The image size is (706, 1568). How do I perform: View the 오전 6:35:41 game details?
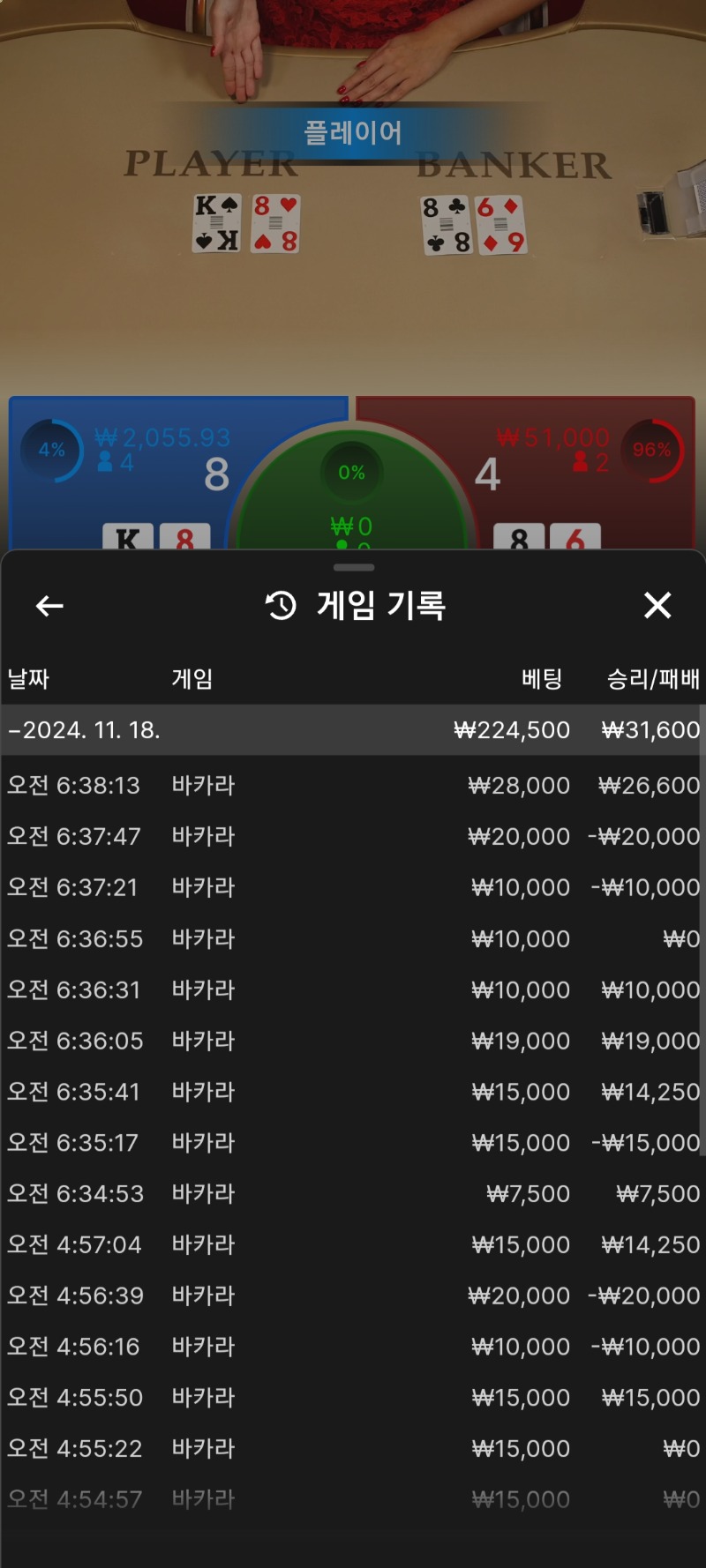(353, 1092)
